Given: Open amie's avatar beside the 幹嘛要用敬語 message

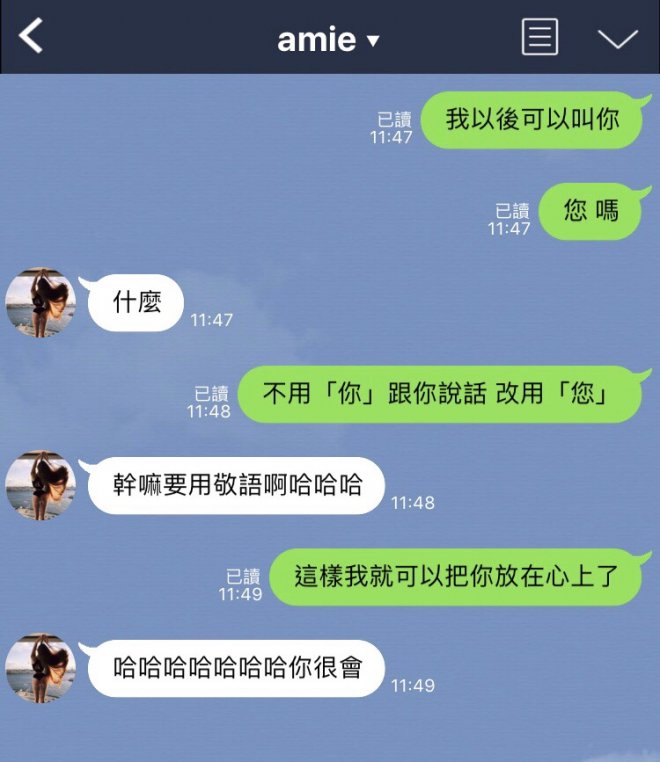Looking at the screenshot, I should 41,486.
